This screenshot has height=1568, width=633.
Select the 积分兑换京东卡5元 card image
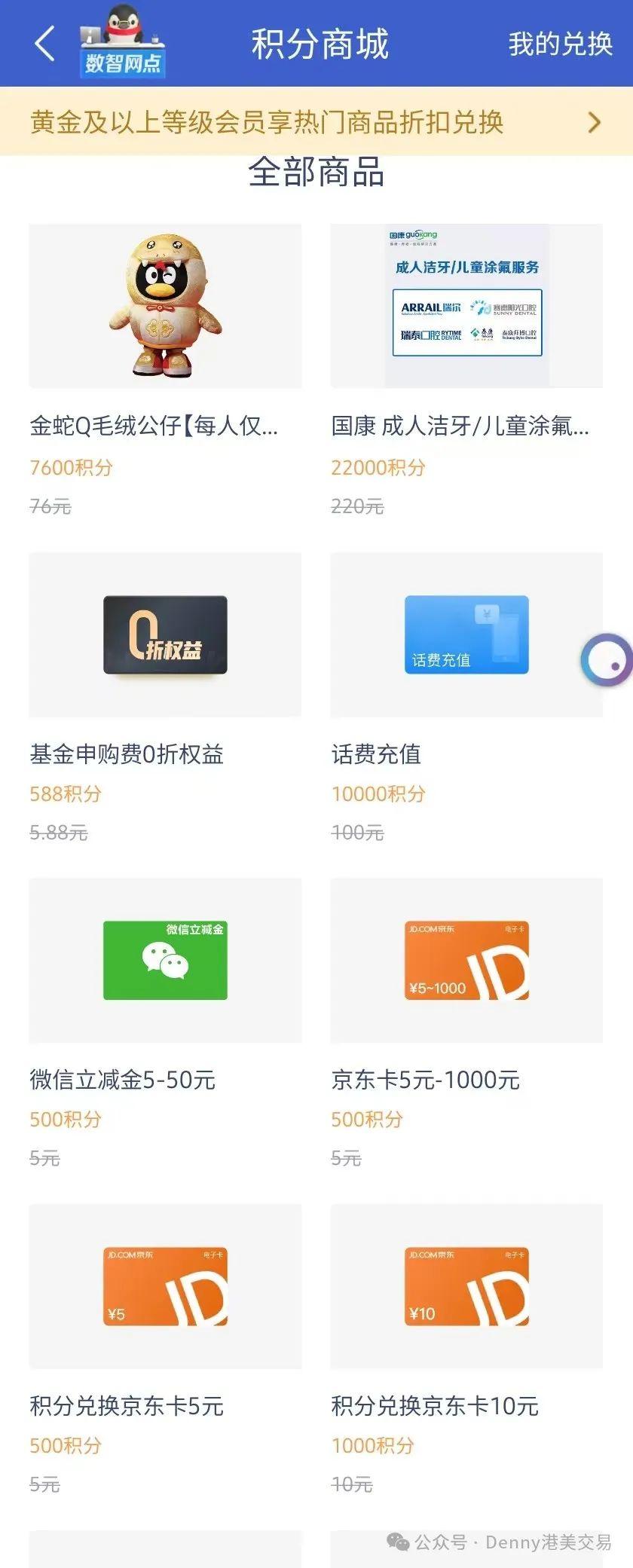click(x=165, y=1285)
